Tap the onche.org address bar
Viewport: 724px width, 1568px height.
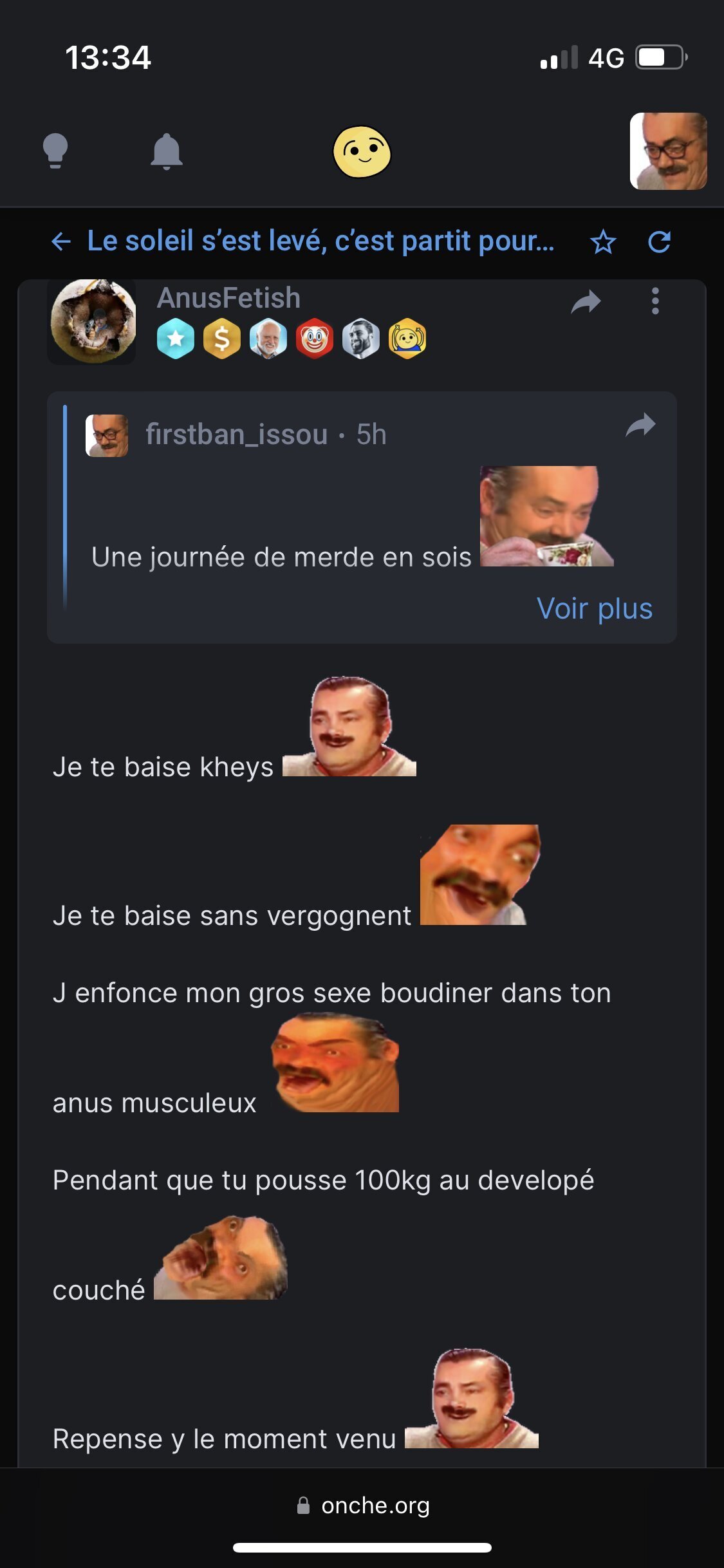(362, 1506)
